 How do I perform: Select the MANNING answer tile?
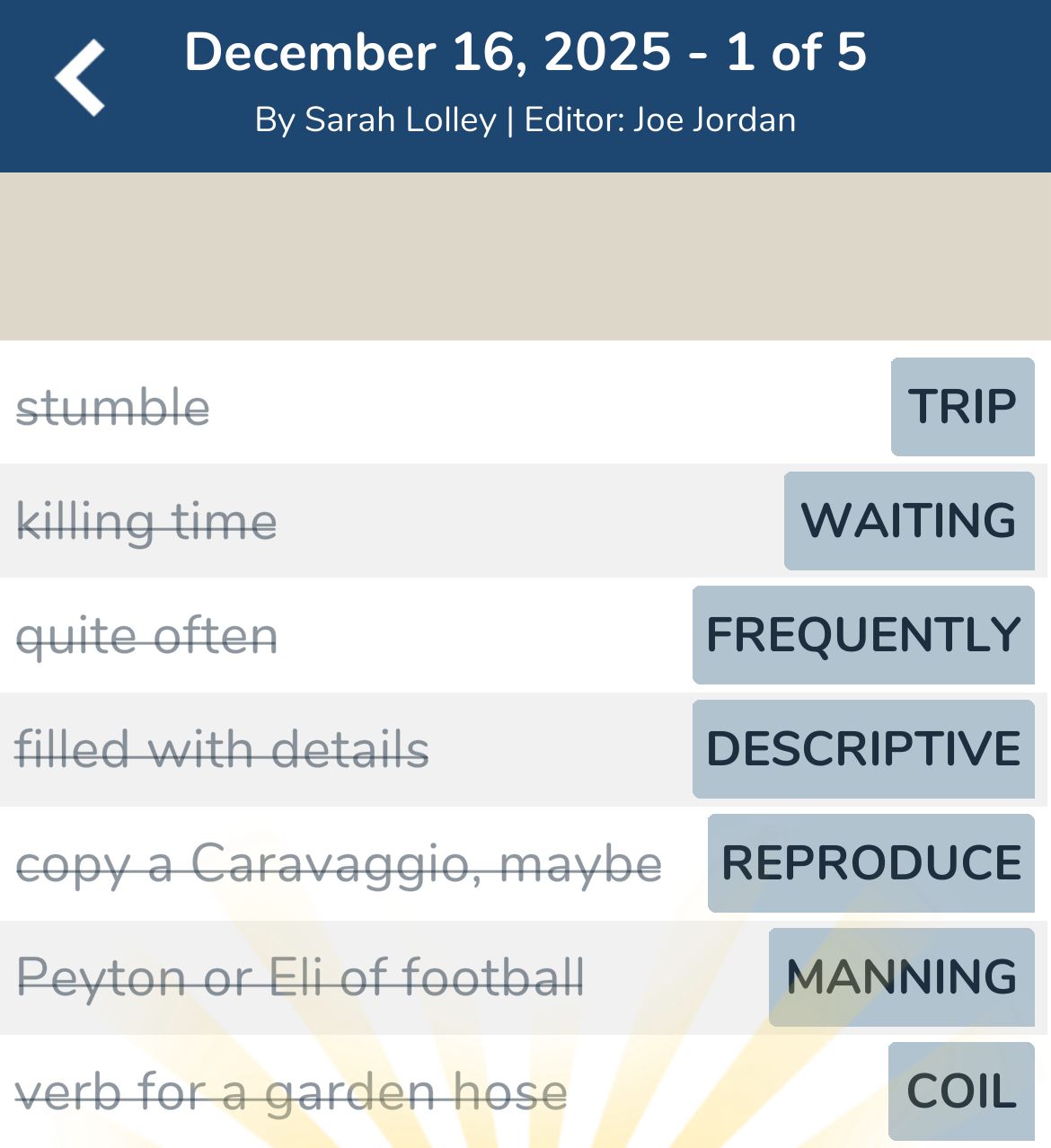click(901, 976)
